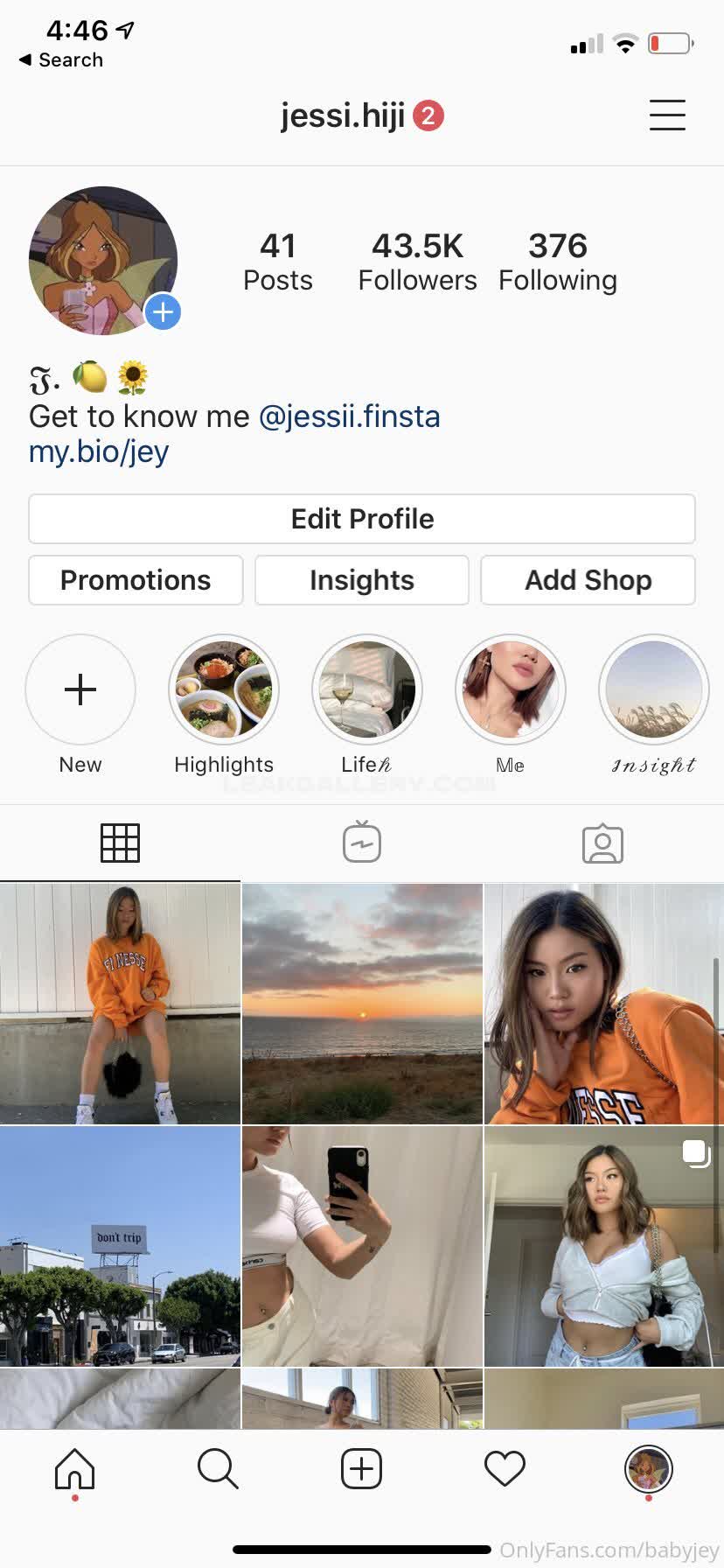Tap the Add Shop button

click(588, 580)
